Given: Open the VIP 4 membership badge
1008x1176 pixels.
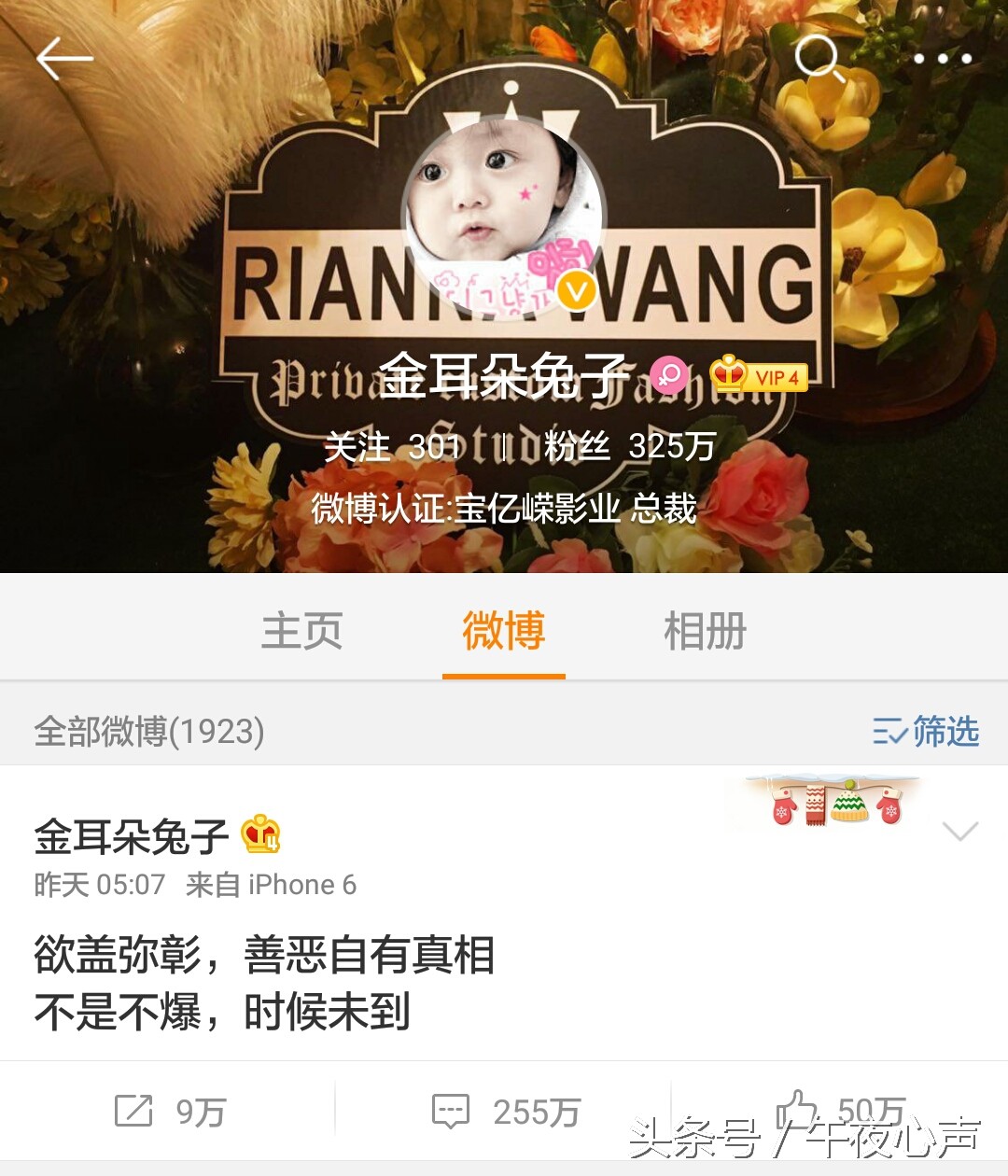Looking at the screenshot, I should point(758,376).
